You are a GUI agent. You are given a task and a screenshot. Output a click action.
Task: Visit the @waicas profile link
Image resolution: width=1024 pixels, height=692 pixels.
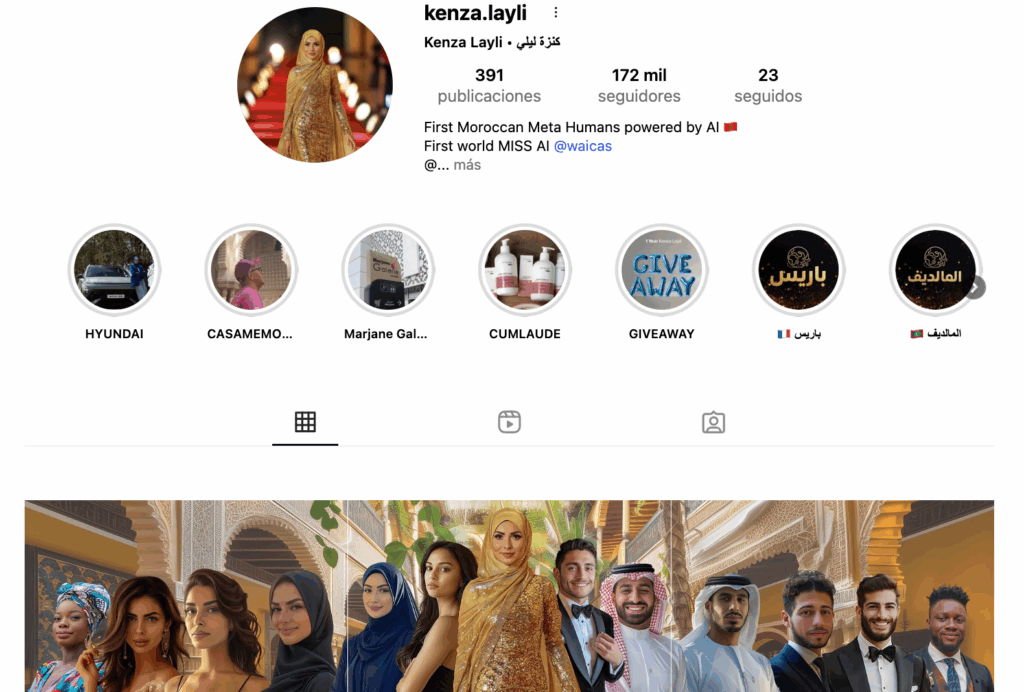[582, 146]
